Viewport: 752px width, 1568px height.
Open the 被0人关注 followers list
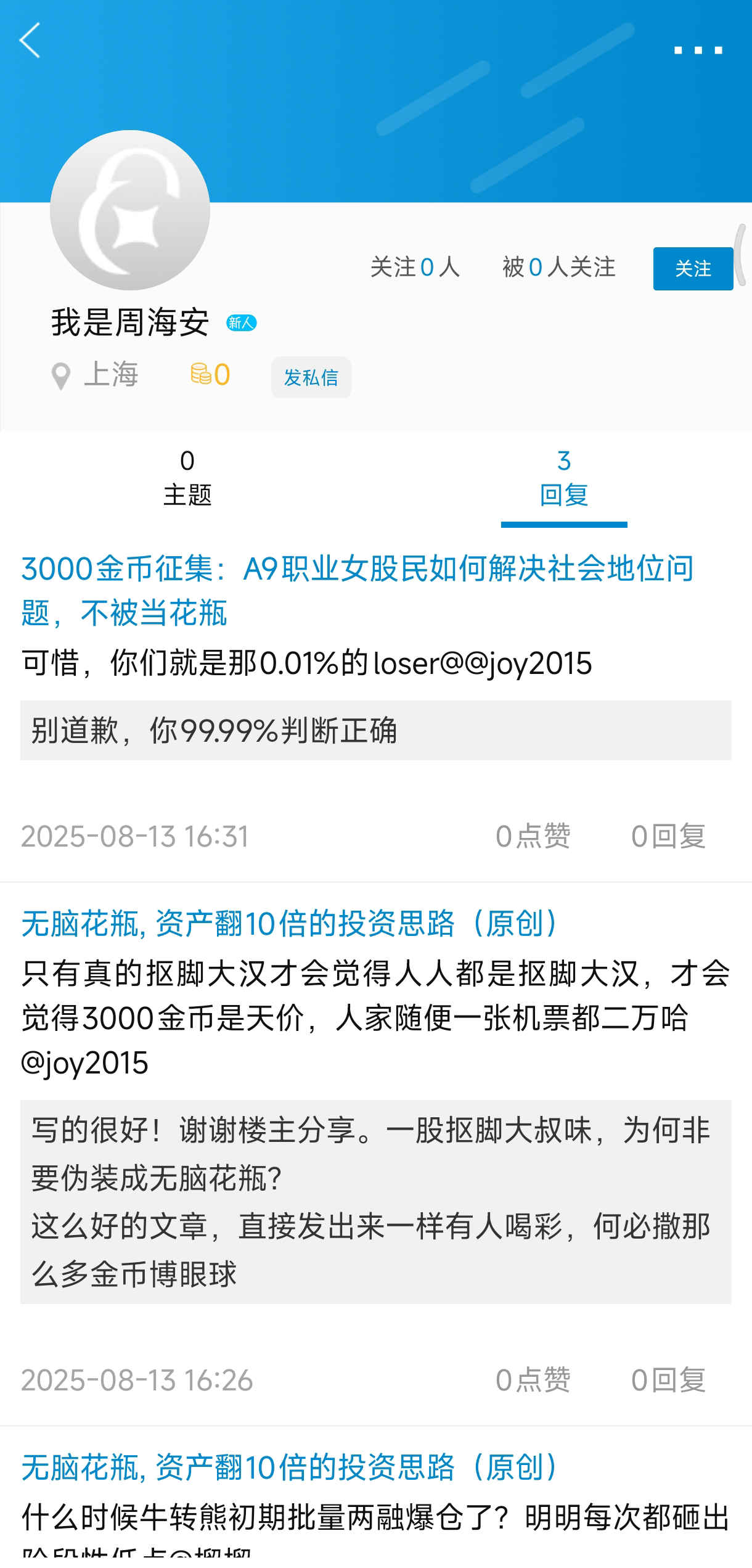click(558, 268)
